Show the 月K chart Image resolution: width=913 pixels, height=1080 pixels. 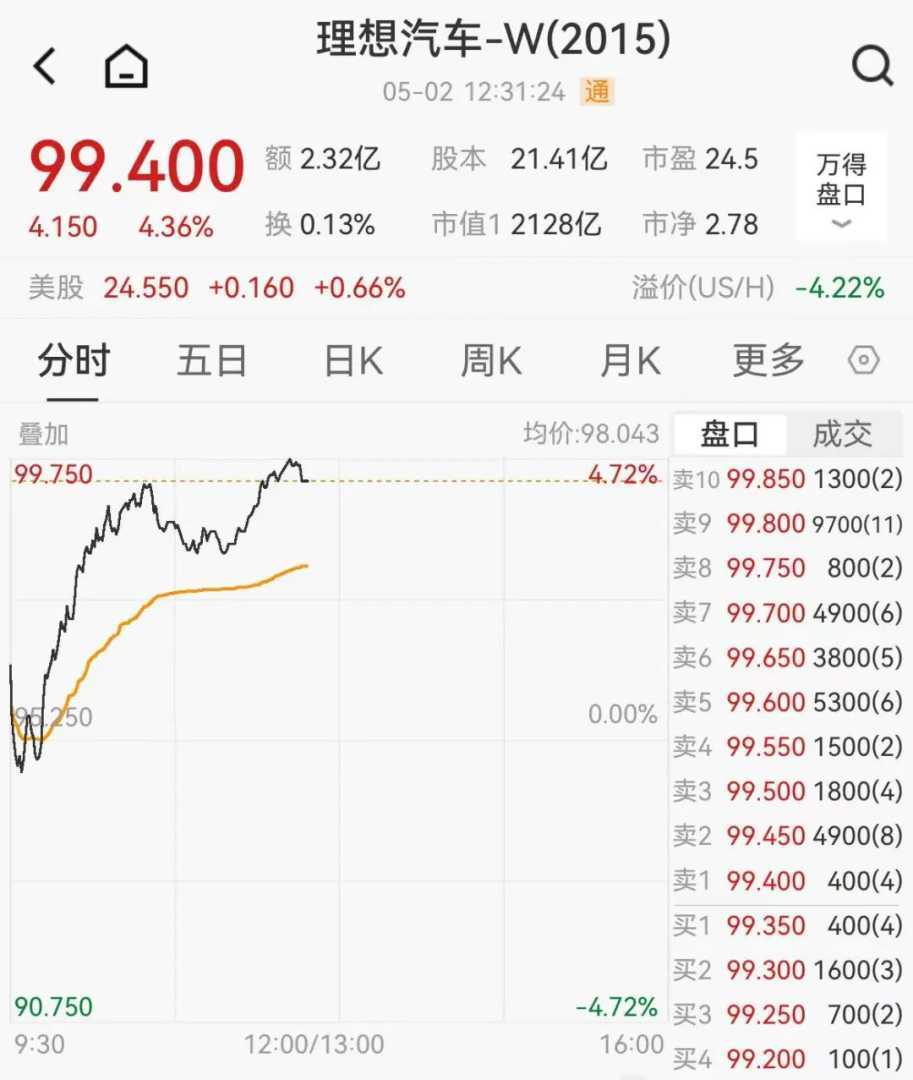coord(630,360)
